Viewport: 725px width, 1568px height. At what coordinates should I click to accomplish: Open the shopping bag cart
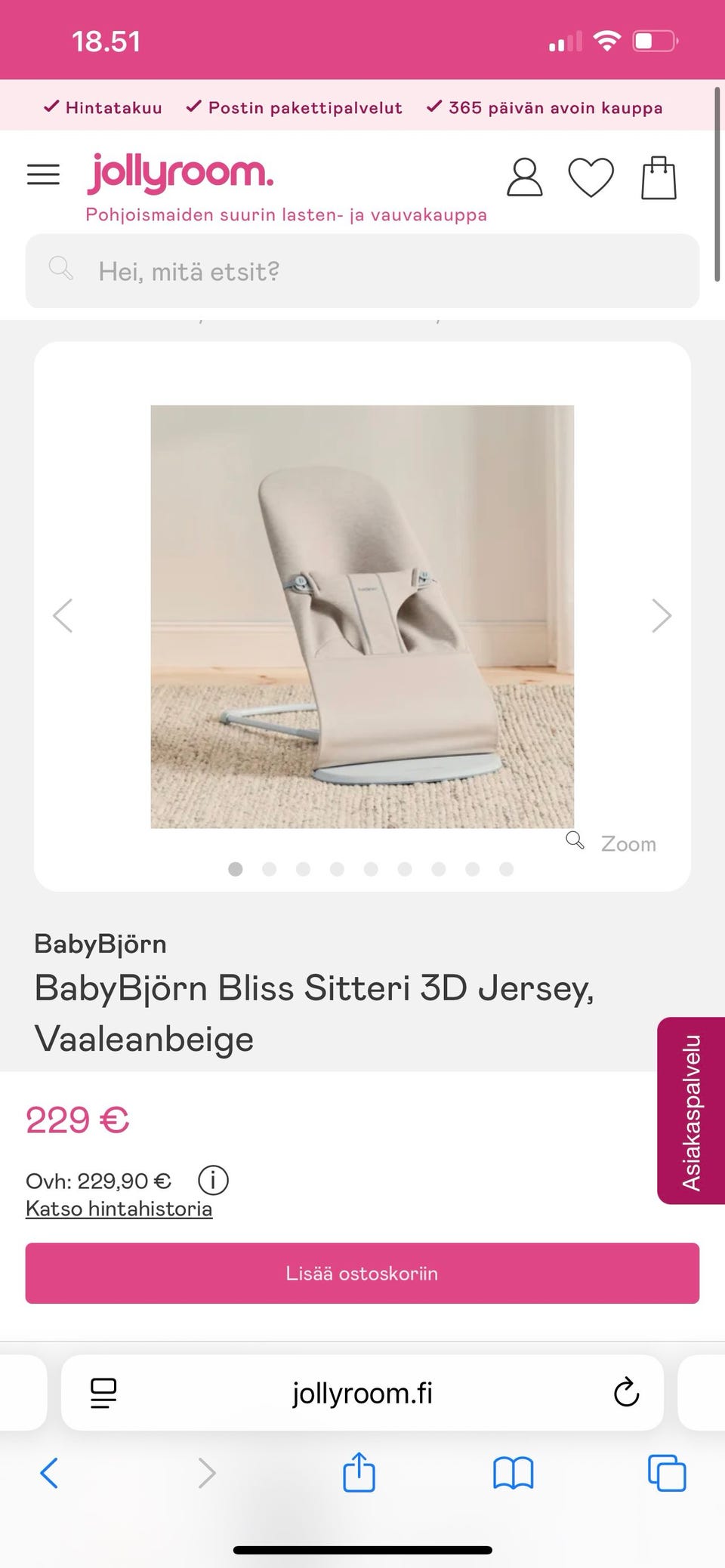coord(659,177)
